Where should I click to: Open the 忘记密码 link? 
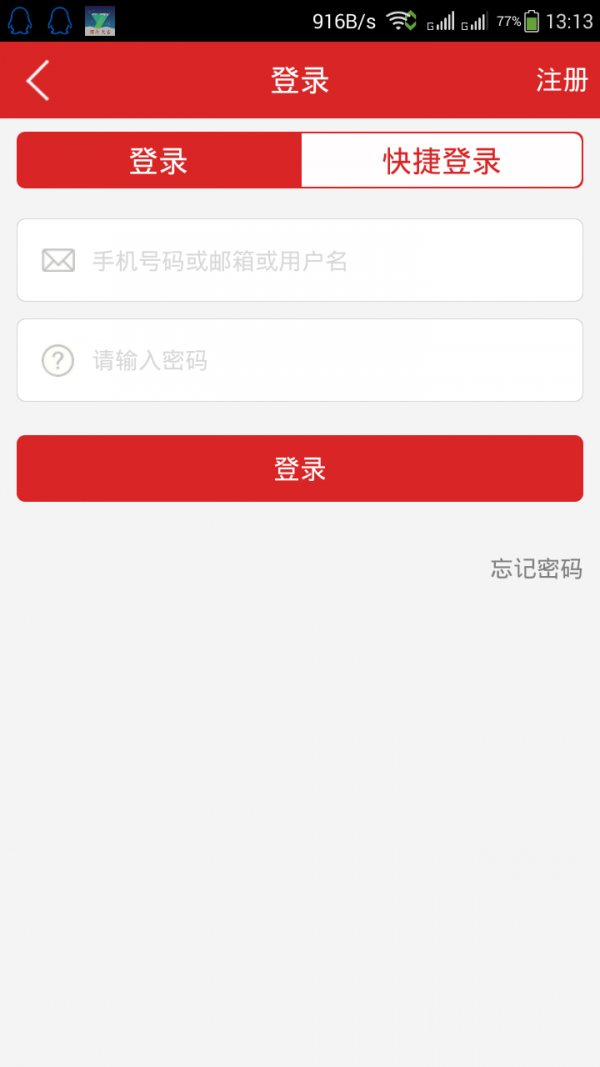(536, 569)
